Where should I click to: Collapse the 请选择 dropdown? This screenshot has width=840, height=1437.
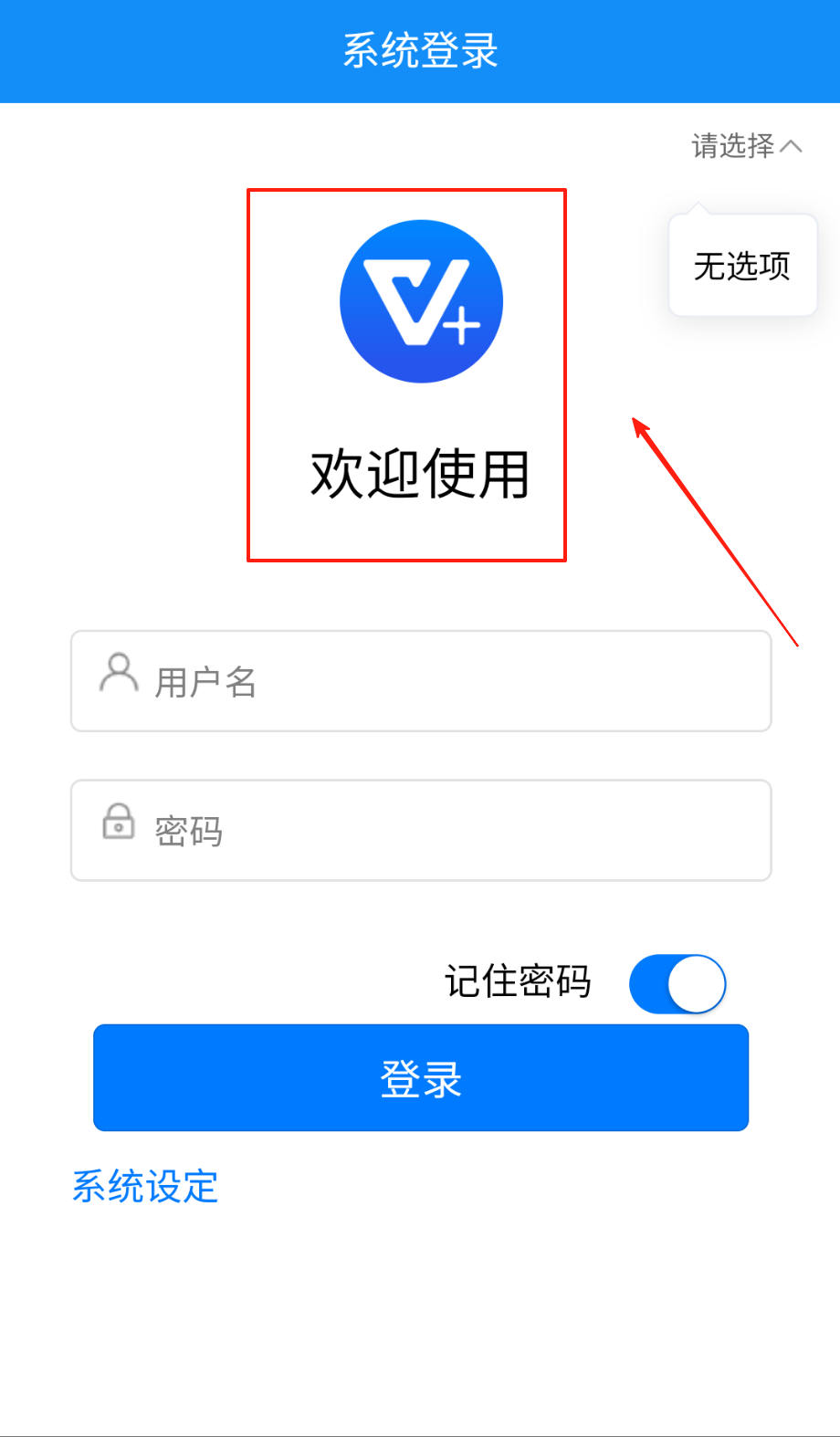[746, 146]
